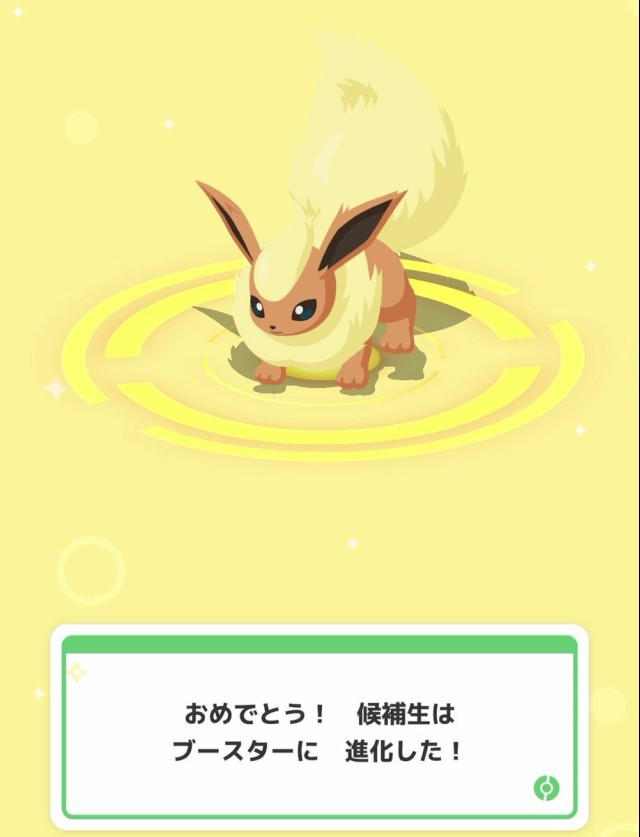The height and width of the screenshot is (837, 640).
Task: Continue past the Booster evolution message box
Action: click(319, 732)
